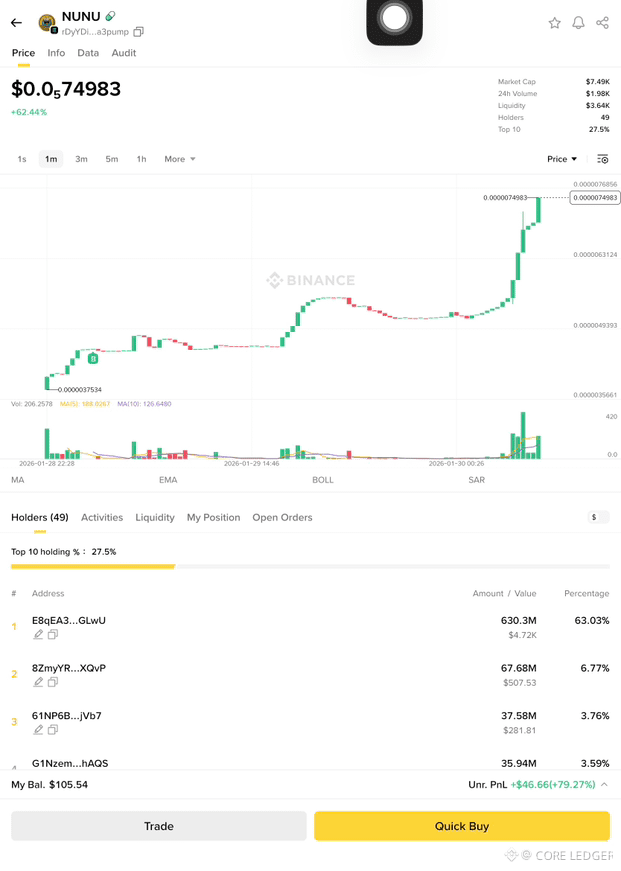Expand the More intervals dropdown

(180, 159)
